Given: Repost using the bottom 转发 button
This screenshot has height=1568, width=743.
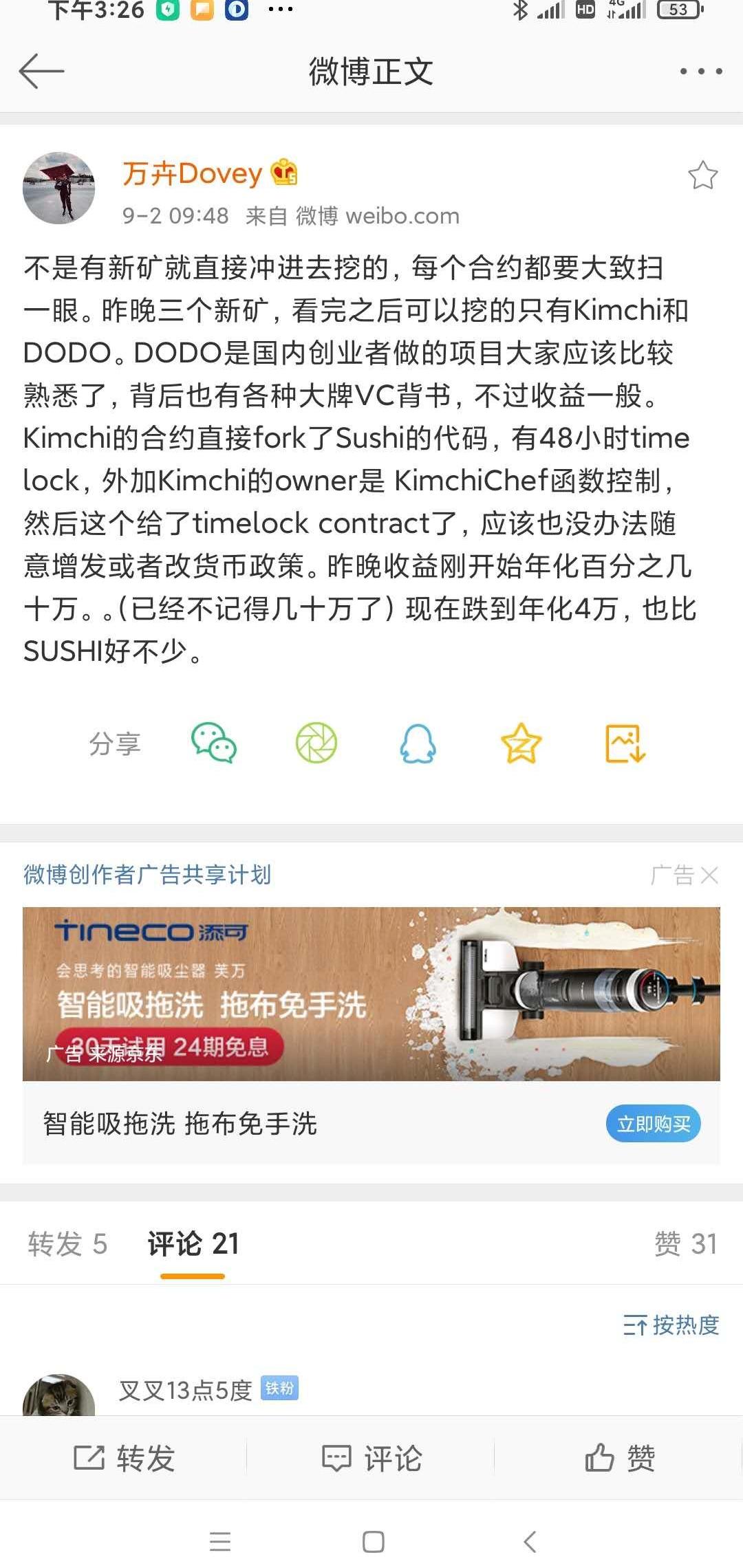Looking at the screenshot, I should click(x=124, y=1458).
